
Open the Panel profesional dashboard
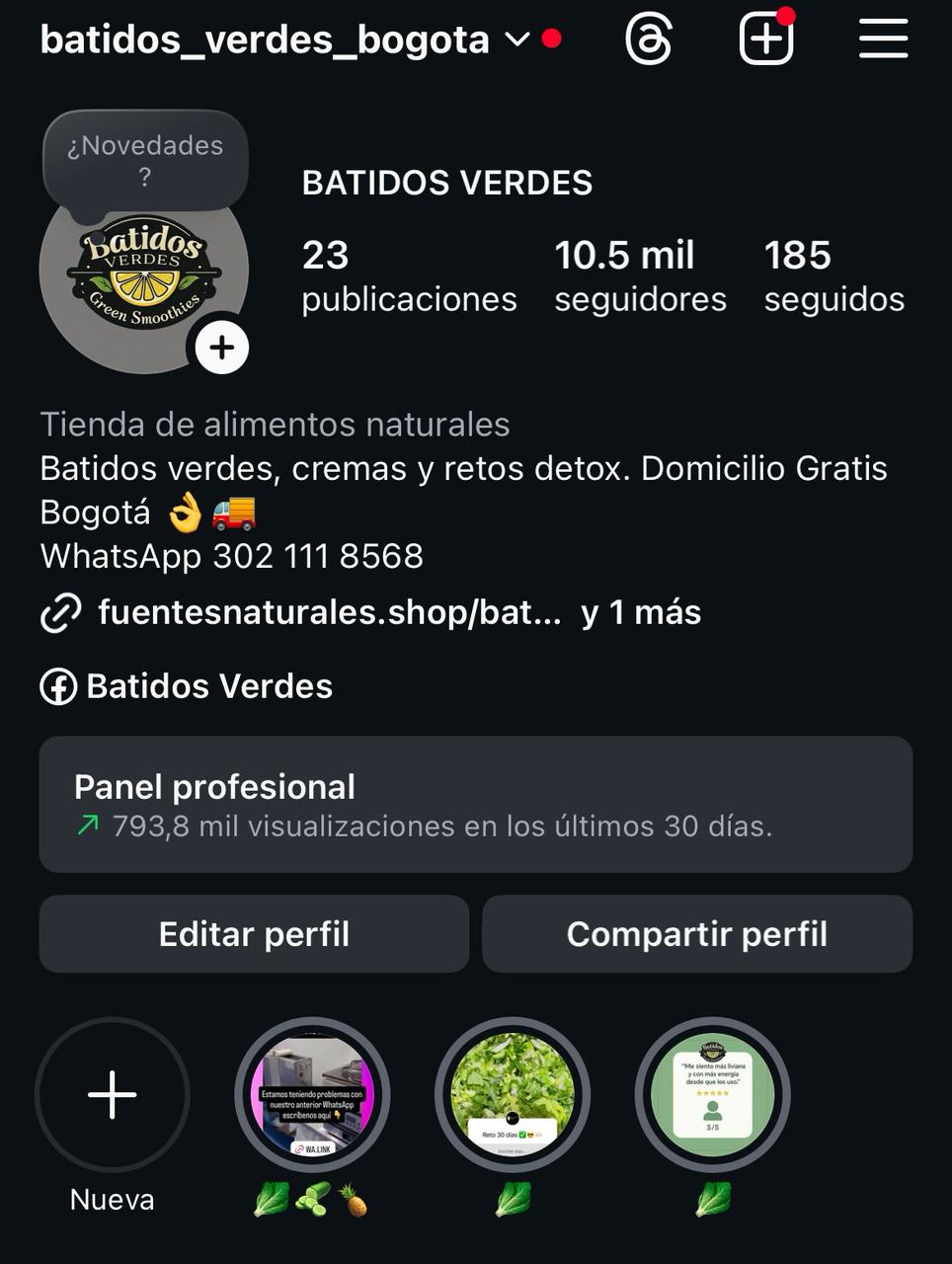475,804
